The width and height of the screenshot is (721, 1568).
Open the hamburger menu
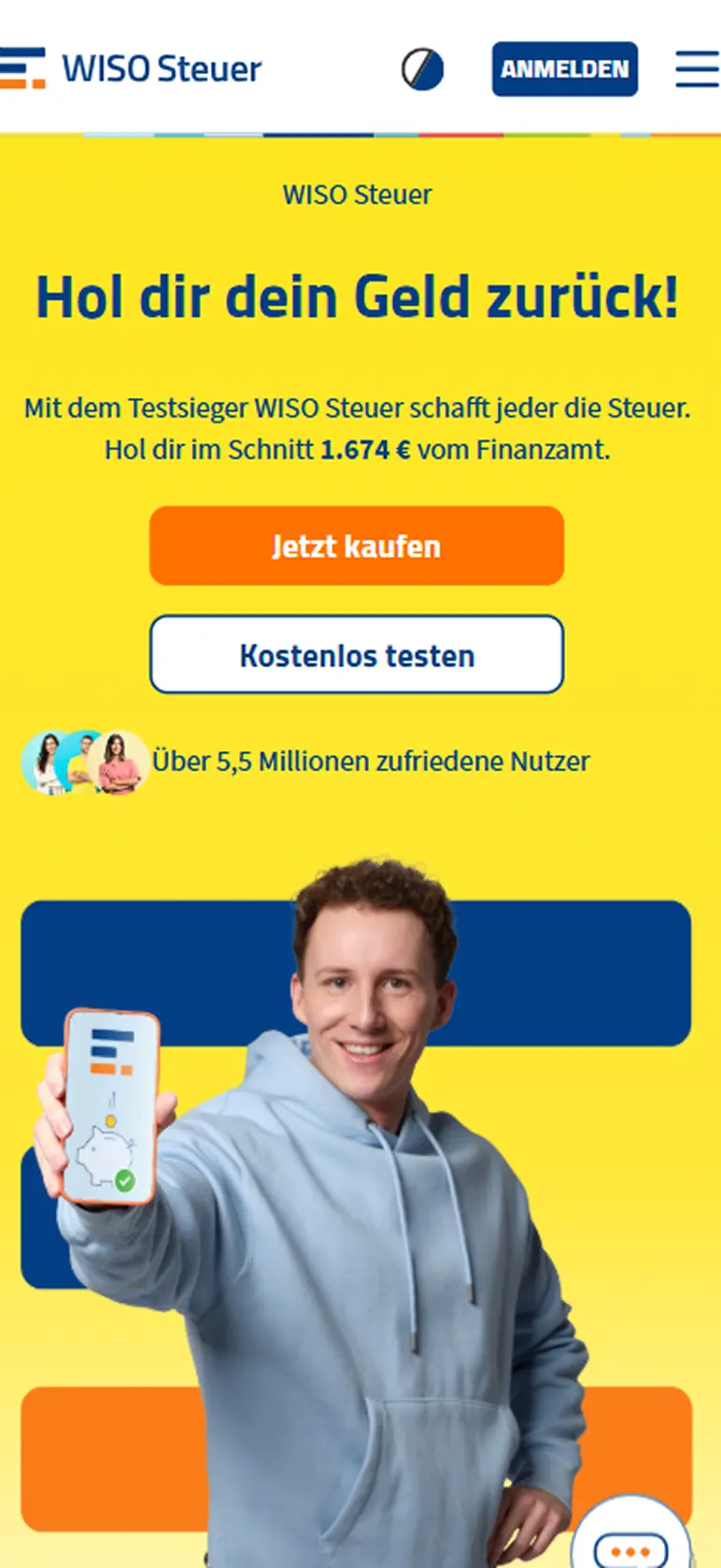(697, 69)
